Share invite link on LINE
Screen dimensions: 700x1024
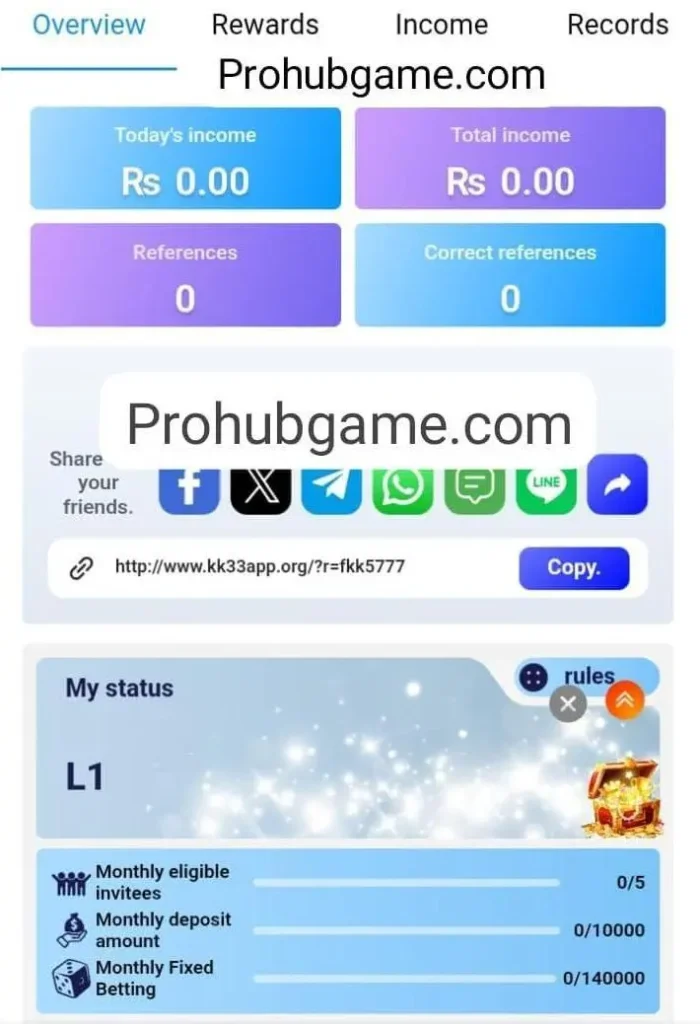point(546,487)
